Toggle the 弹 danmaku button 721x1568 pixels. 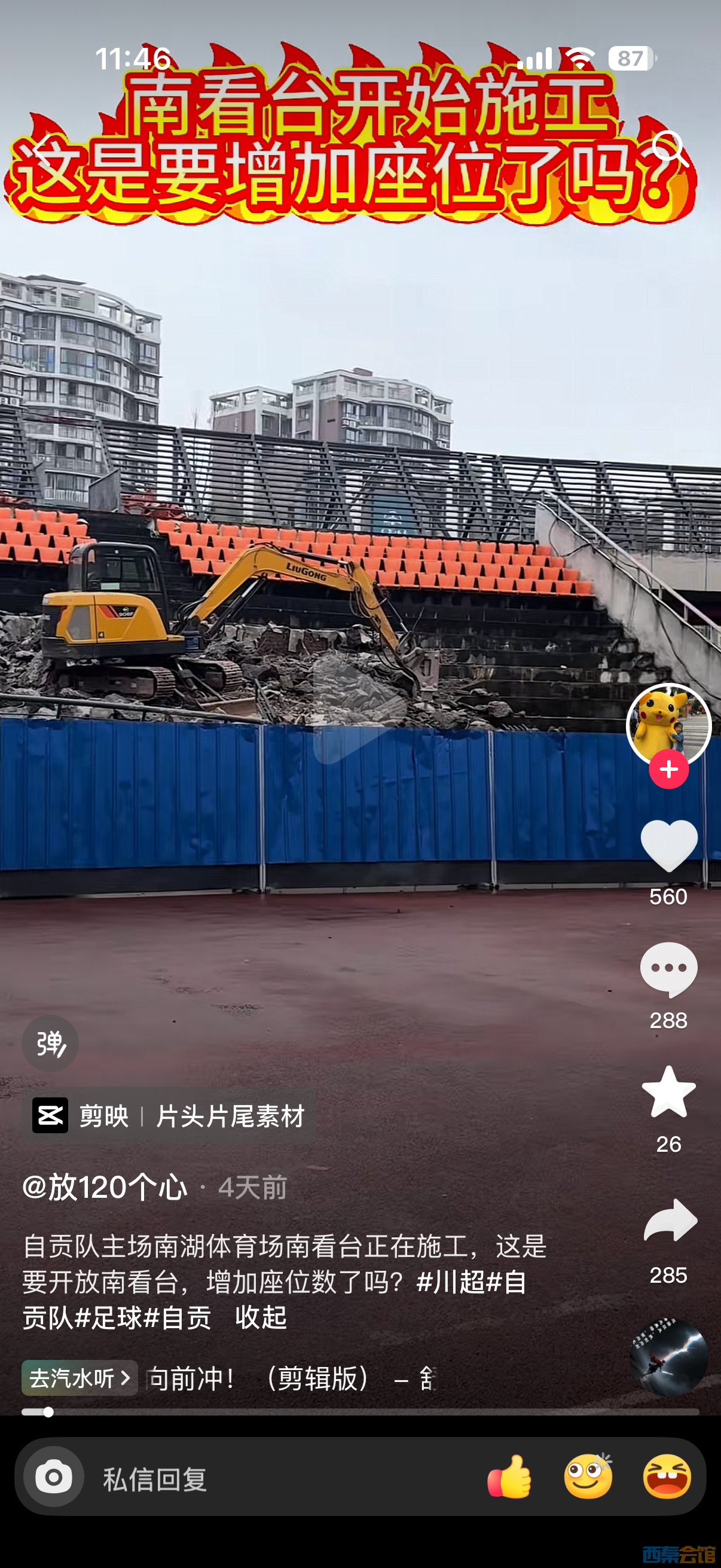tap(50, 1044)
